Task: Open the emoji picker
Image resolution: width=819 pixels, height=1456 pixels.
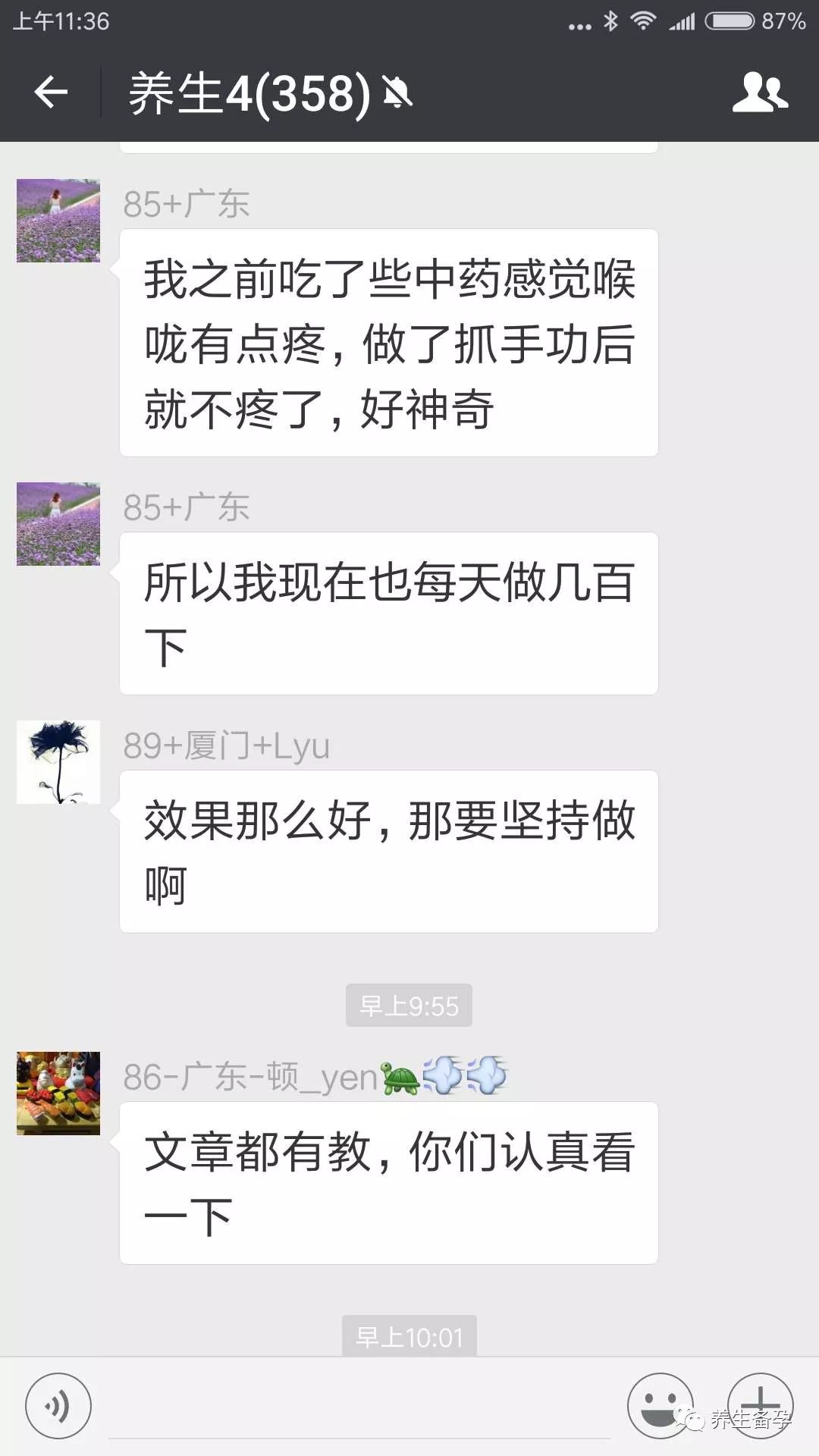Action: pyautogui.click(x=660, y=1404)
